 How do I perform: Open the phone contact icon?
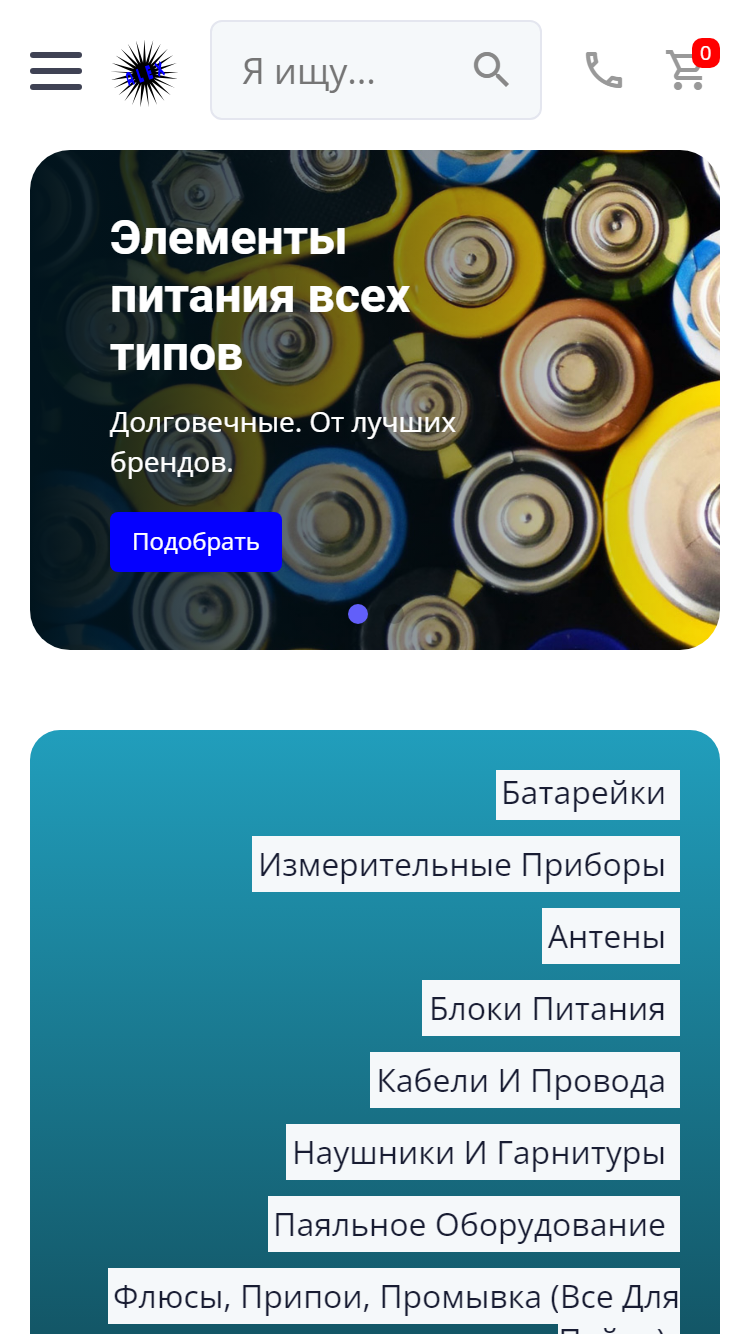(x=604, y=70)
